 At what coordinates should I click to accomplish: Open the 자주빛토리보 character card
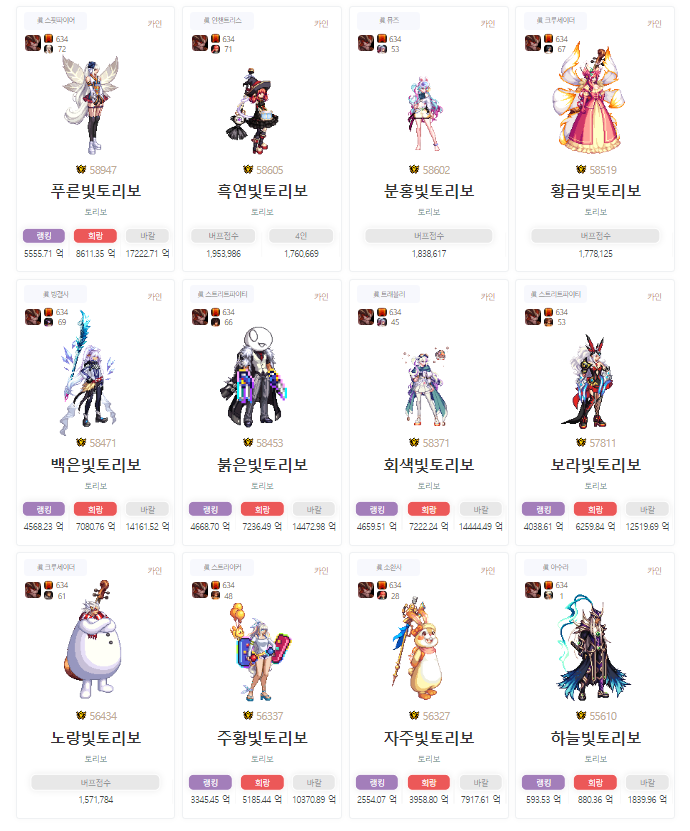[428, 739]
